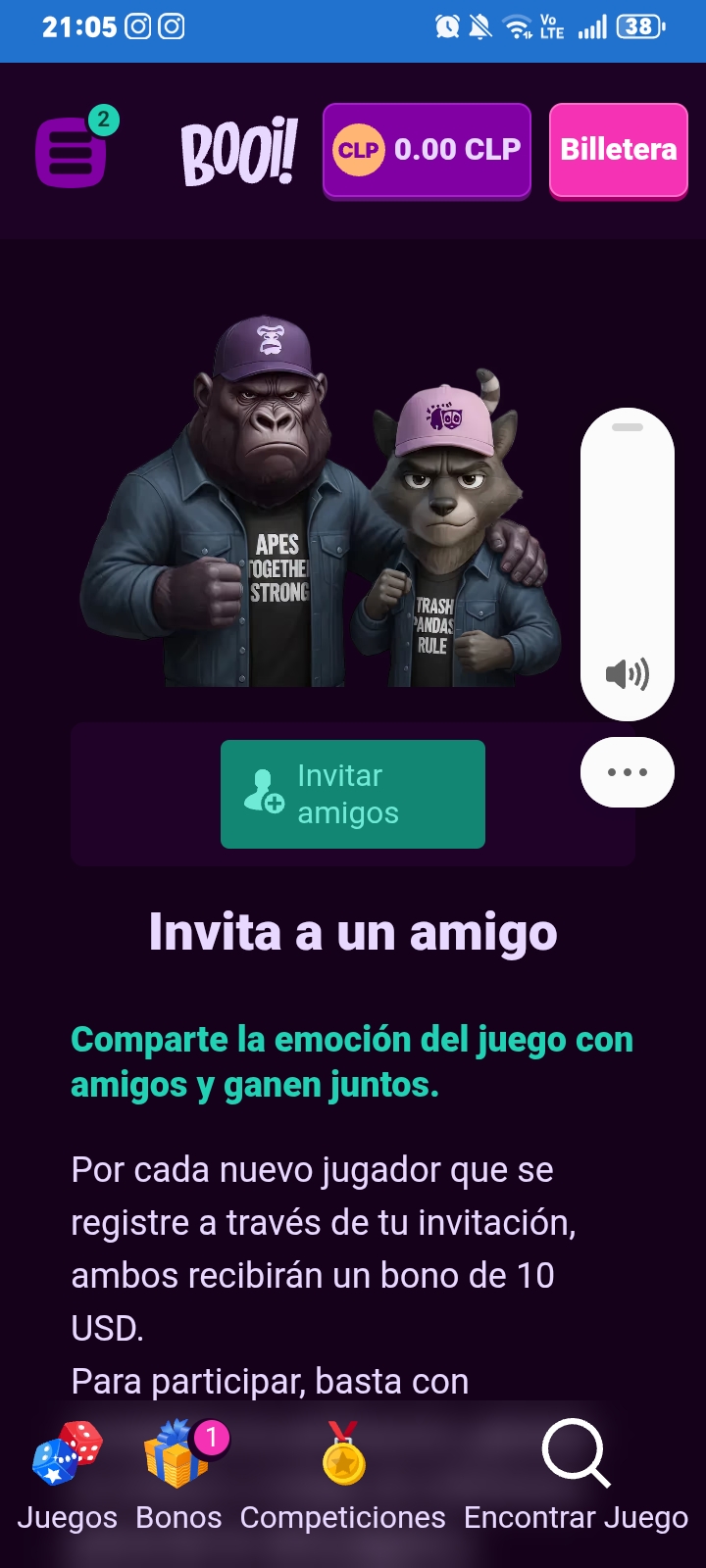Tap the BOOI! logo

pos(239,151)
